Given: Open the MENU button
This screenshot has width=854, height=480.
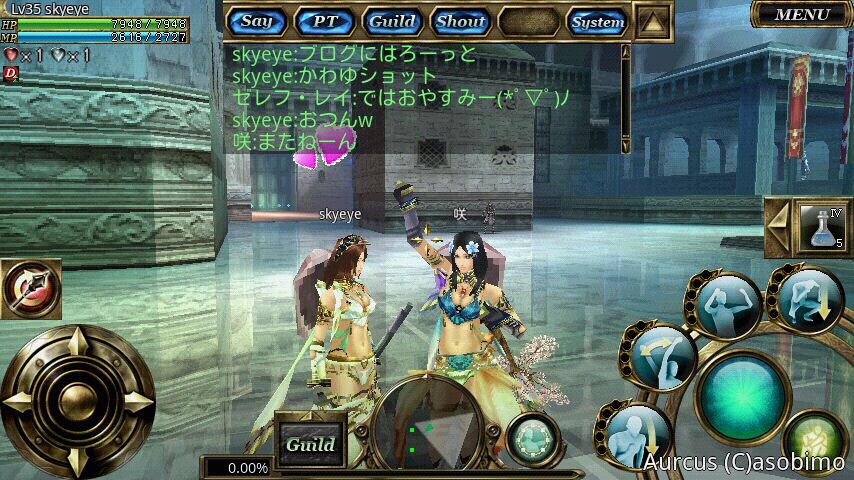Looking at the screenshot, I should point(801,14).
